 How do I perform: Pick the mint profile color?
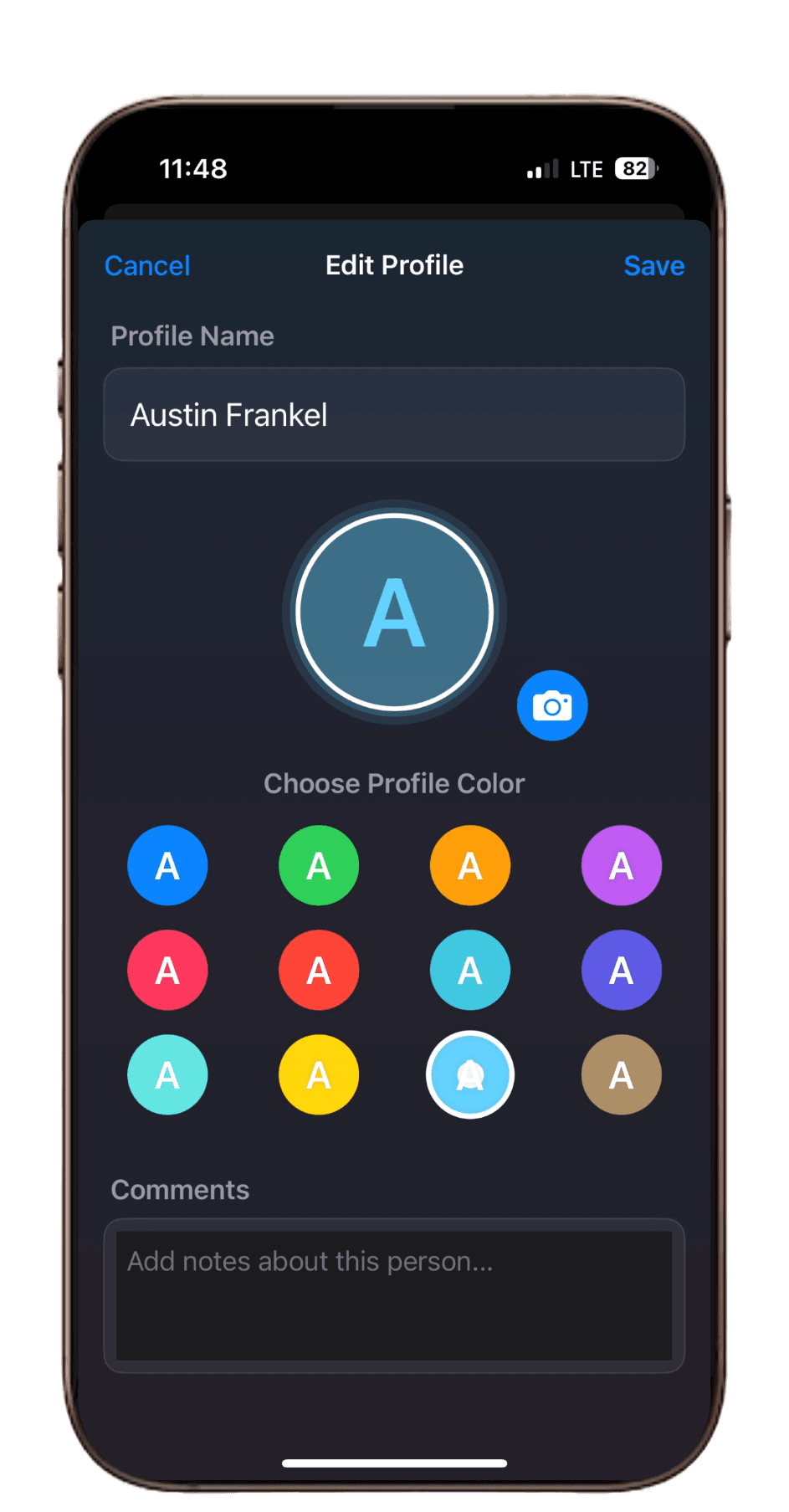coord(167,1074)
